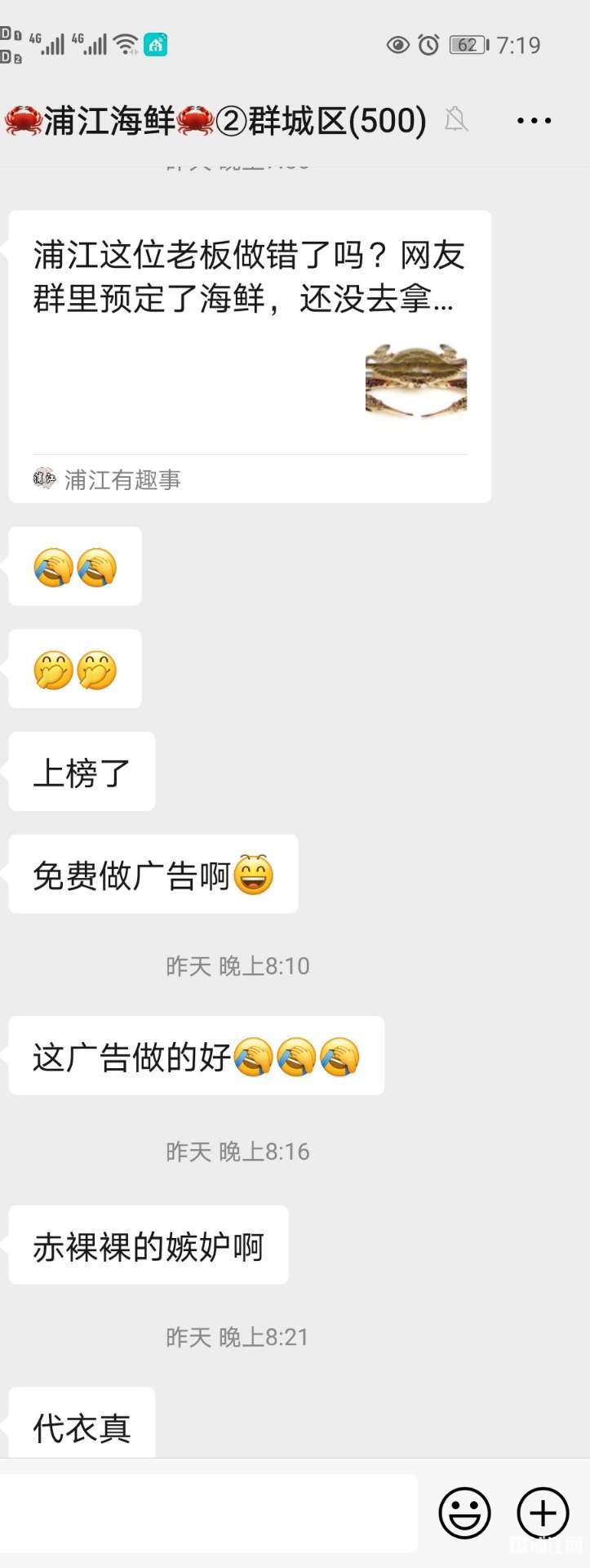590x1568 pixels.
Task: Open the emoji picker
Action: 465,1513
